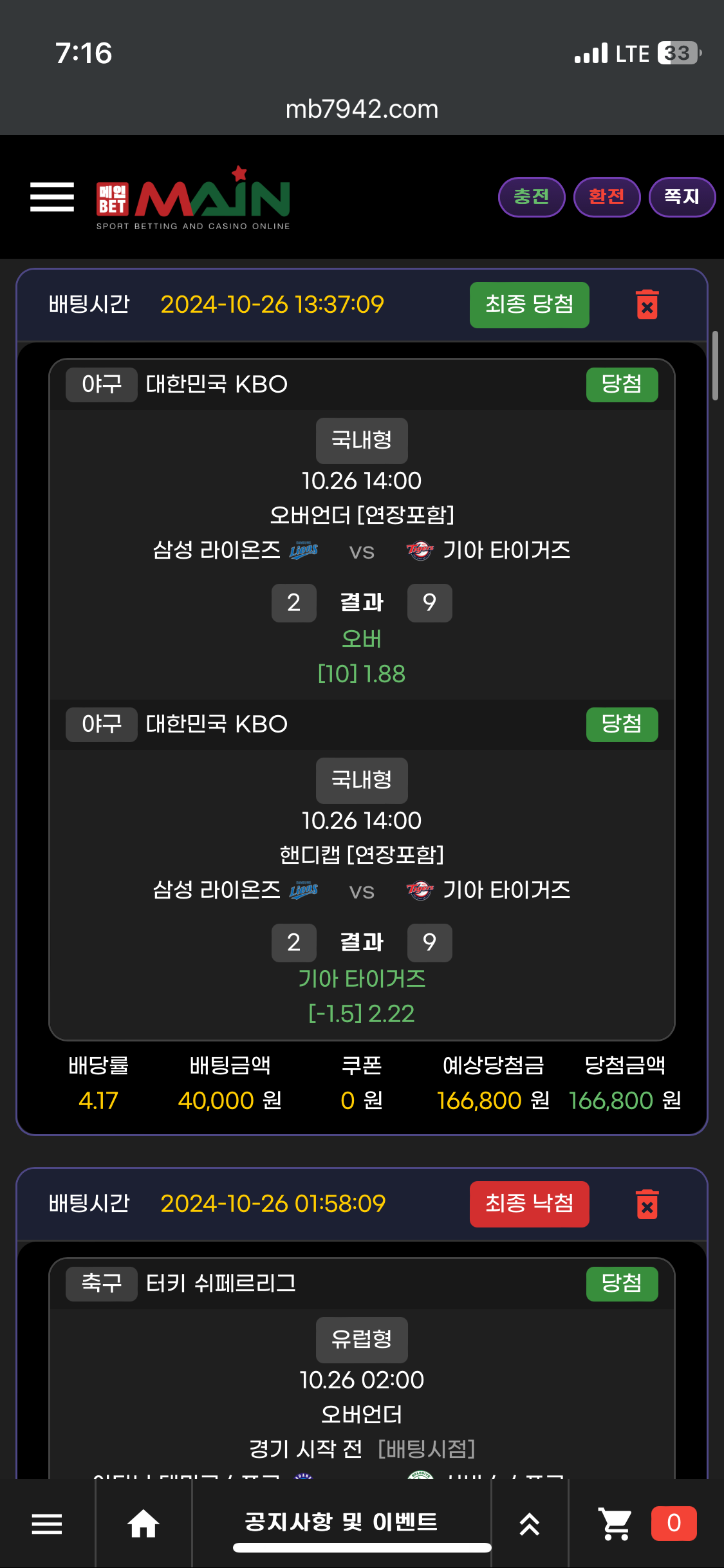Delete the bet placed at 13:37:09
The height and width of the screenshot is (1568, 724).
click(x=647, y=304)
